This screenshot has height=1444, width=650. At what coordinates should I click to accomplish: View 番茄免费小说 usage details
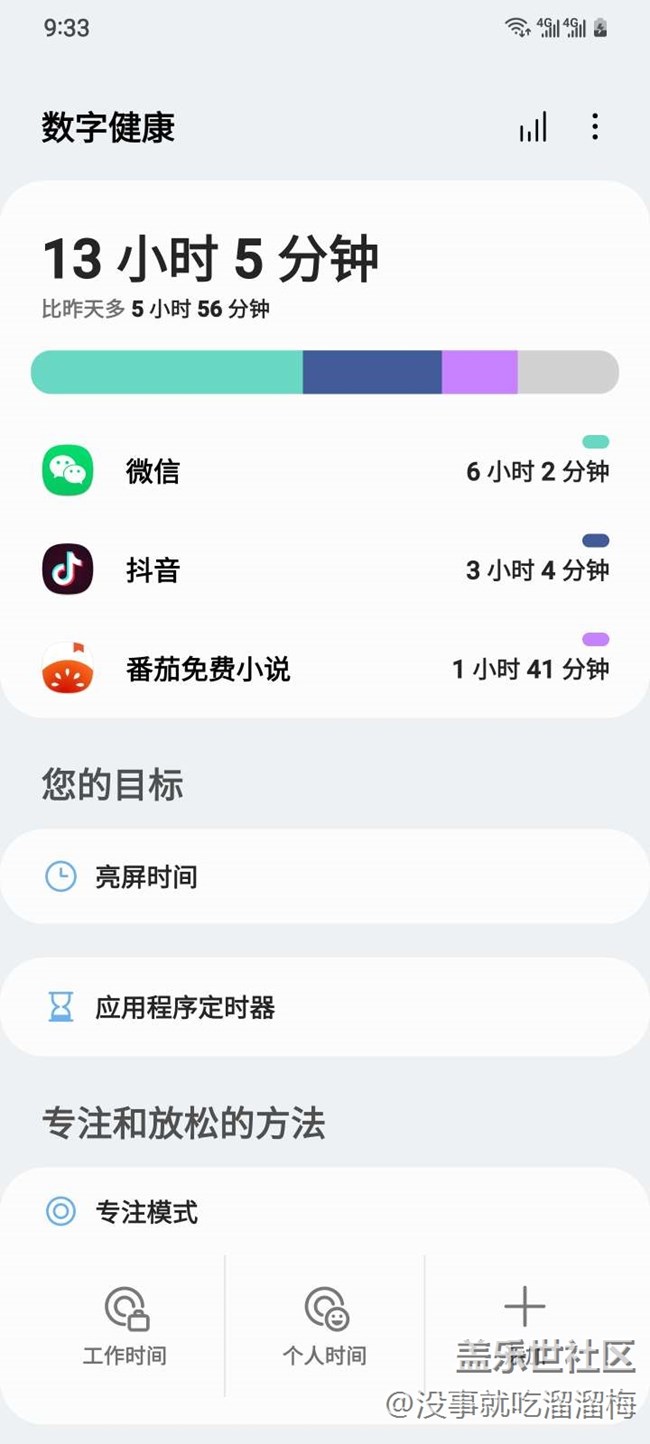[324, 668]
